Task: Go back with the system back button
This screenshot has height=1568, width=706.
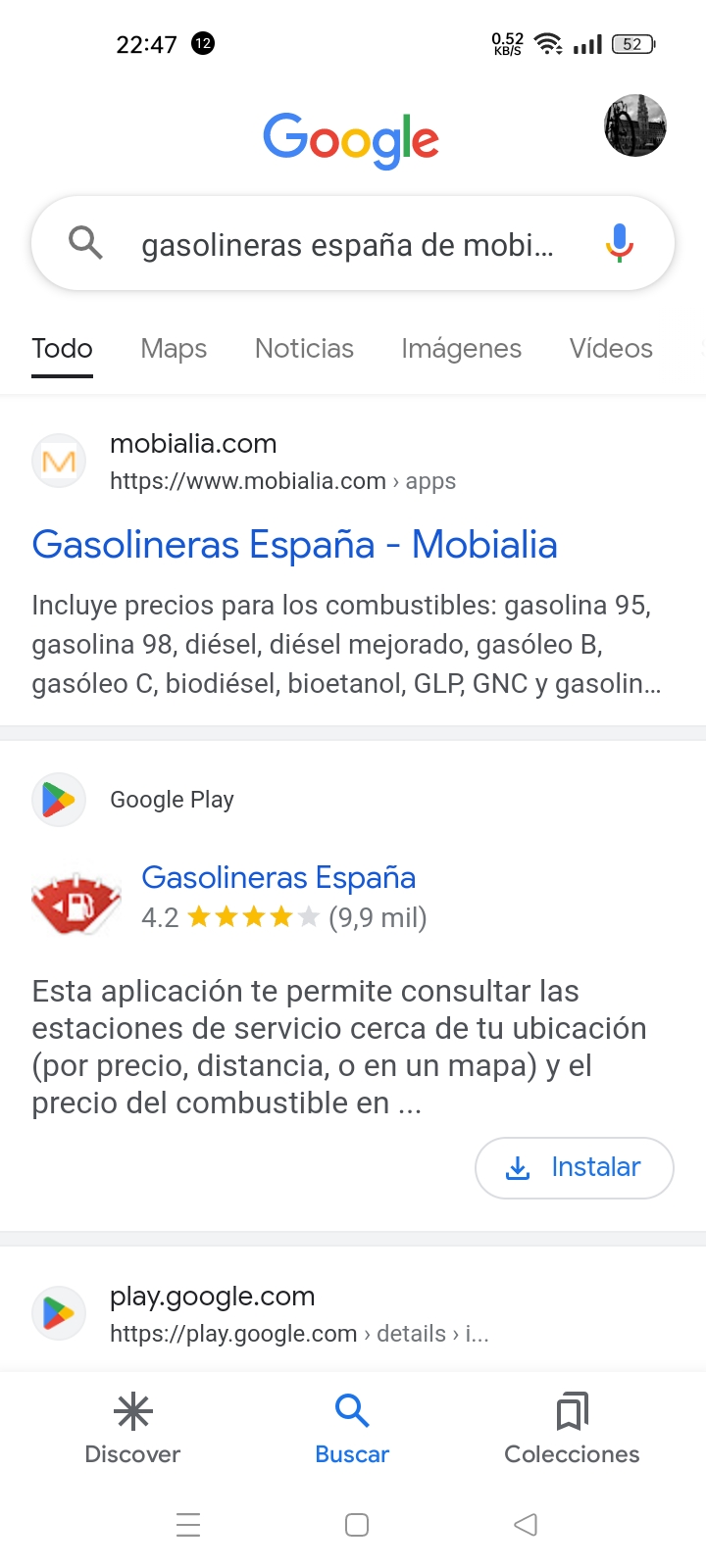Action: pos(526,1525)
